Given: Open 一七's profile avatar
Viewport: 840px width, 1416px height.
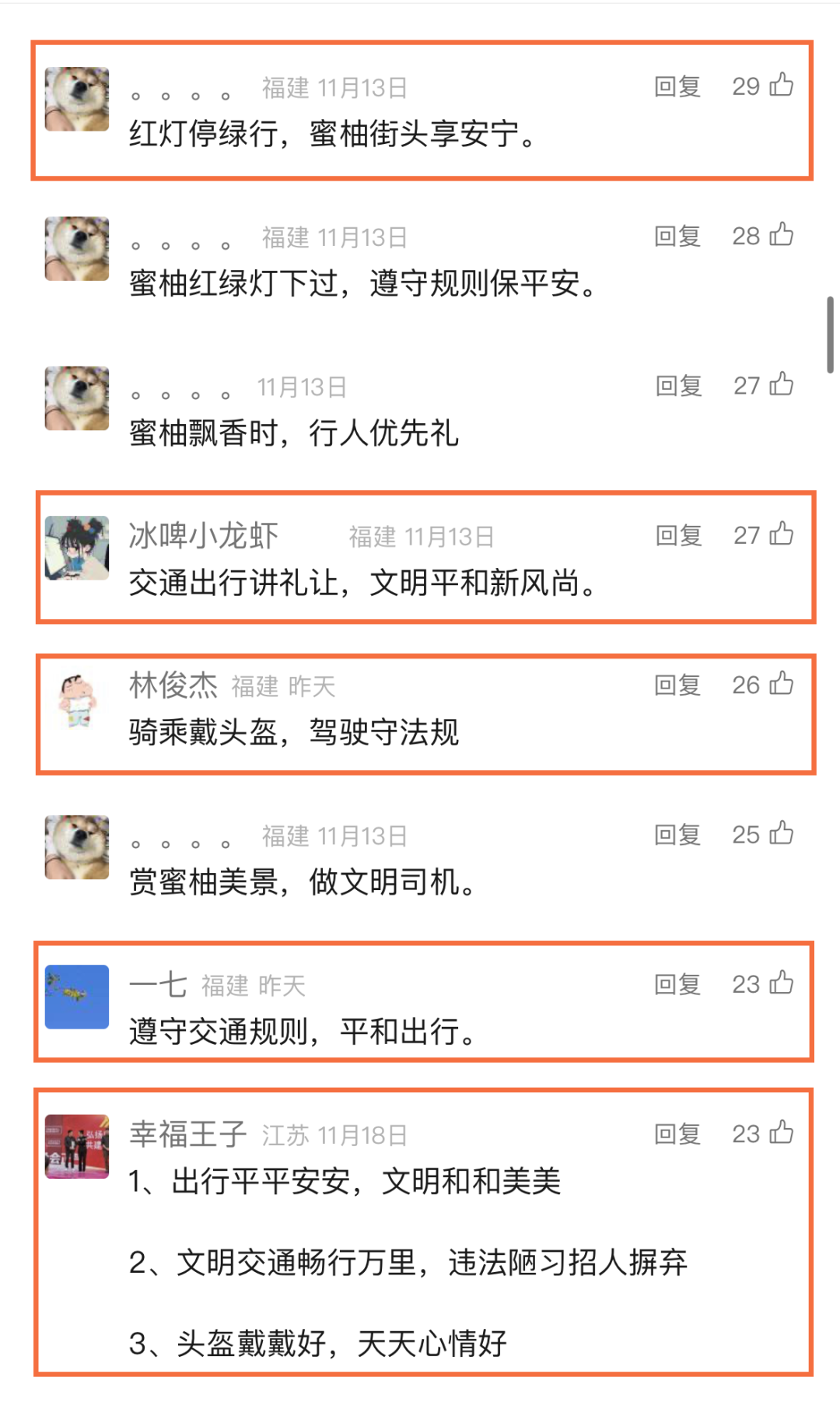Looking at the screenshot, I should [77, 997].
